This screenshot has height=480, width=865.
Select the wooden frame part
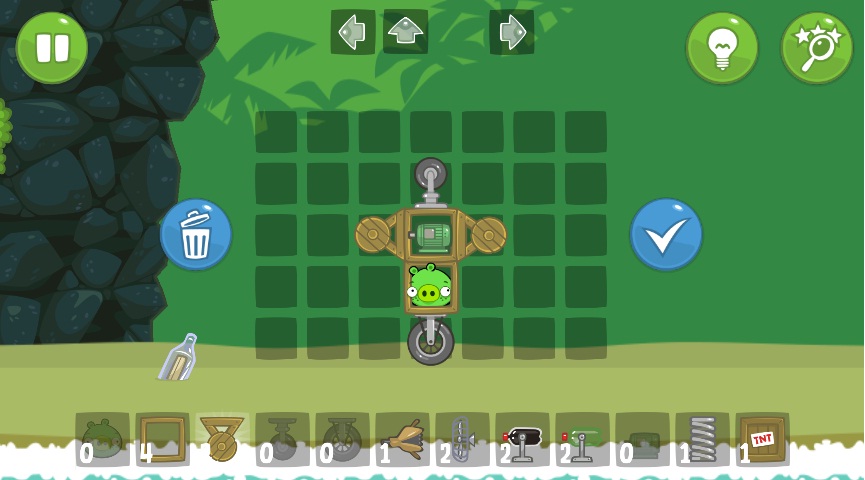[162, 439]
